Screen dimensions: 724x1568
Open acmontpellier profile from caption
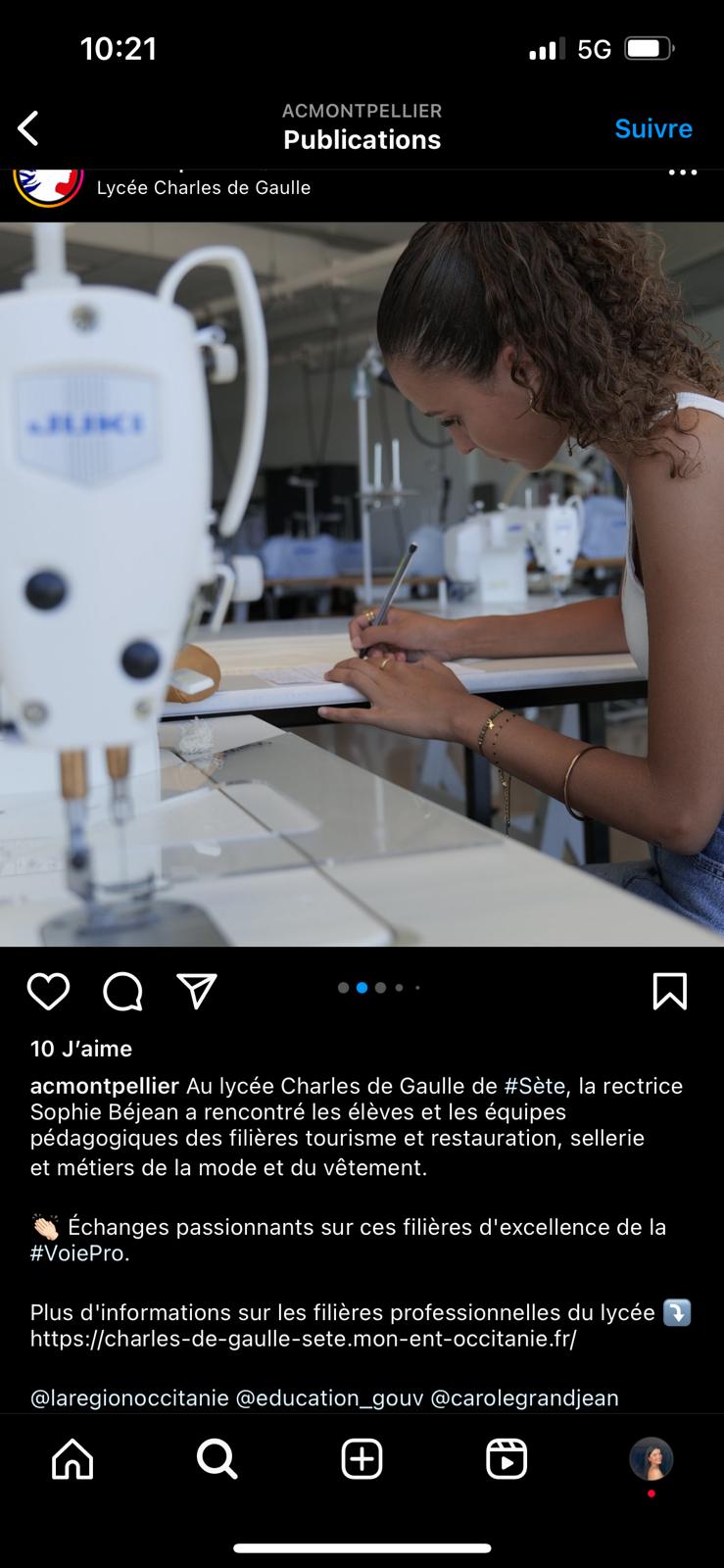click(x=105, y=1086)
